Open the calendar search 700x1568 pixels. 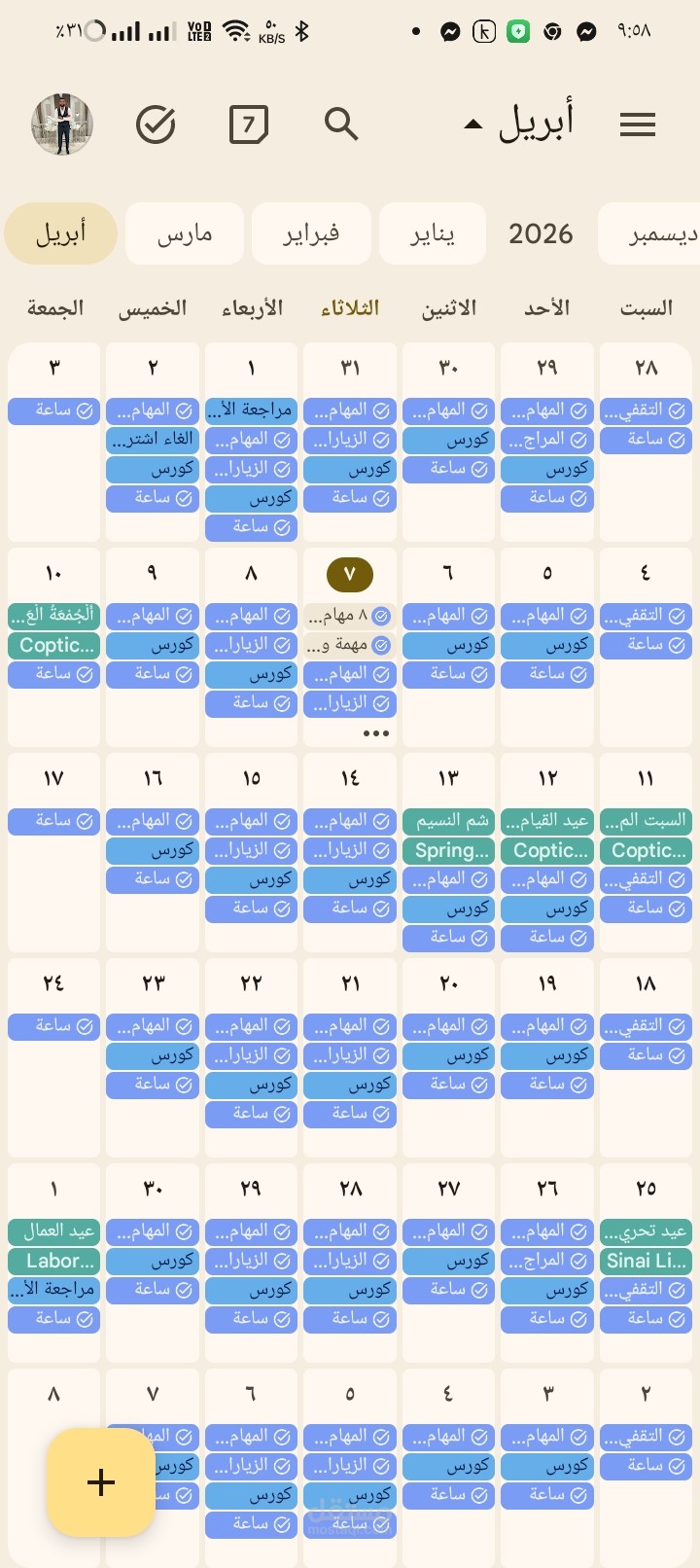(341, 125)
